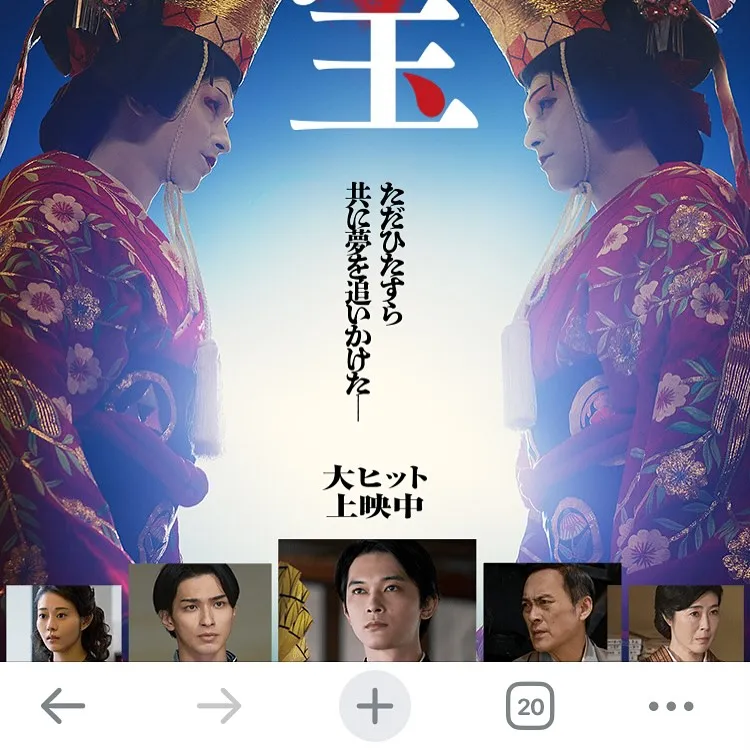Viewport: 750px width, 750px height.
Task: Show the 20 open tabs
Action: tap(530, 707)
